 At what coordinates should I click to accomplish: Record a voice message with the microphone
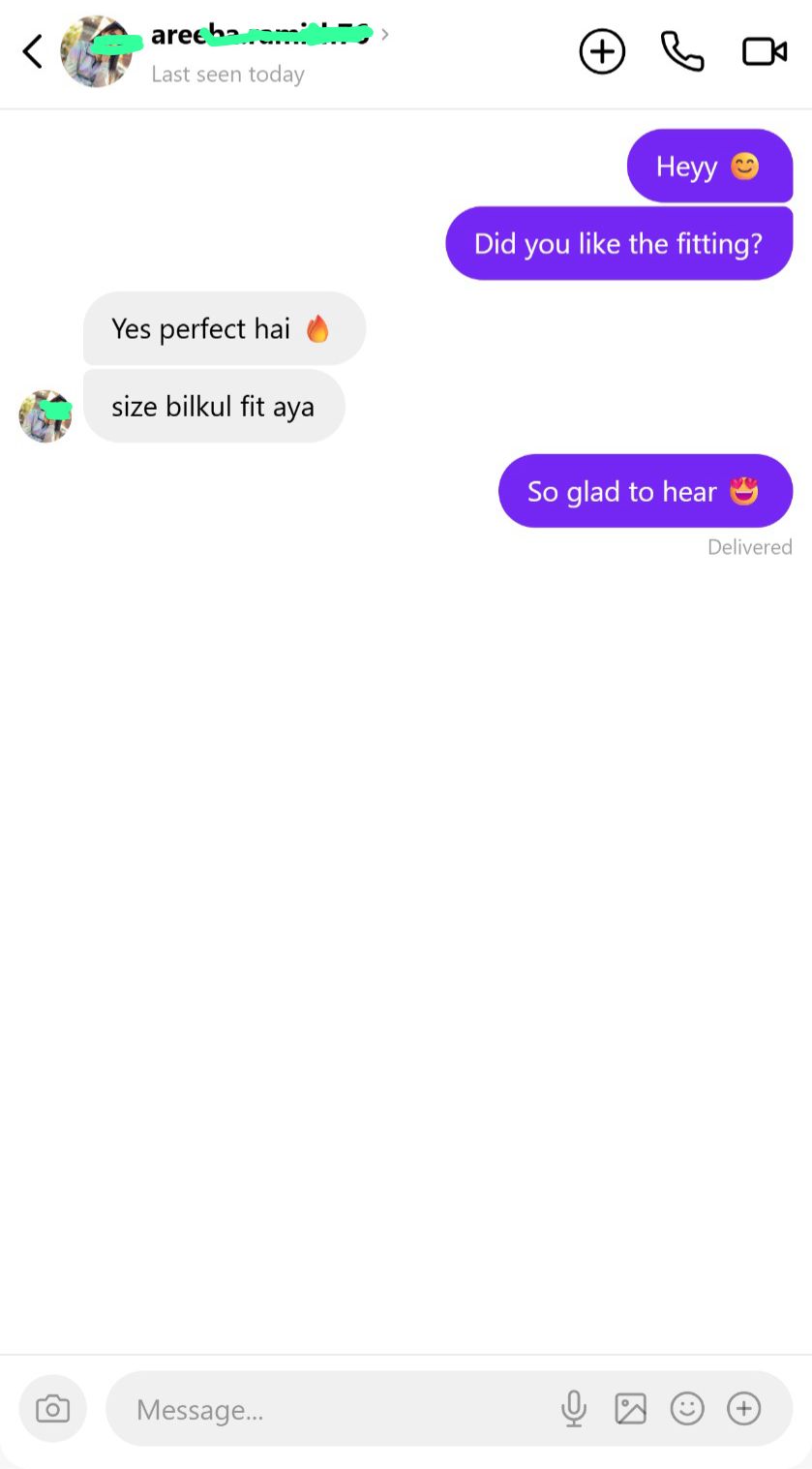[574, 1409]
